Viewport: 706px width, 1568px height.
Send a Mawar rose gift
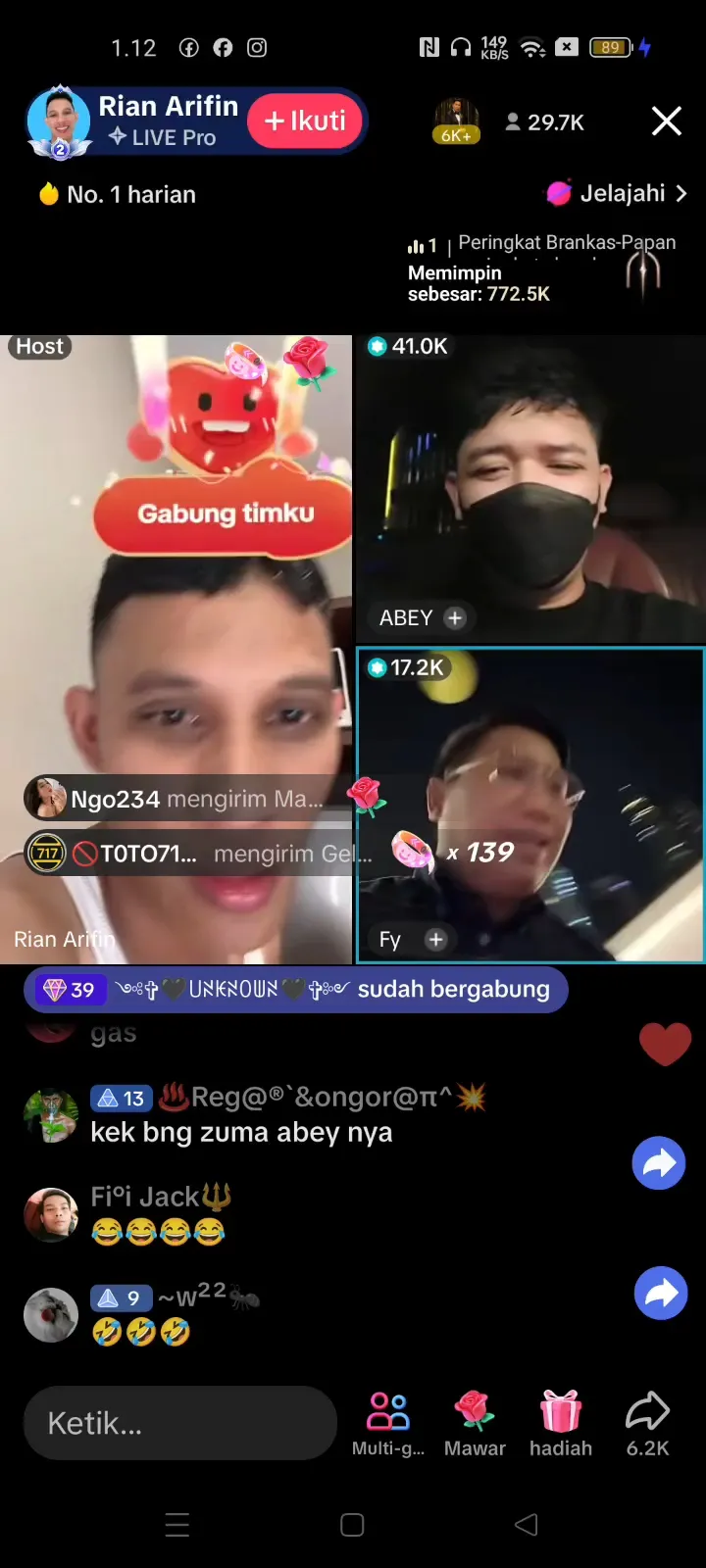[475, 1423]
